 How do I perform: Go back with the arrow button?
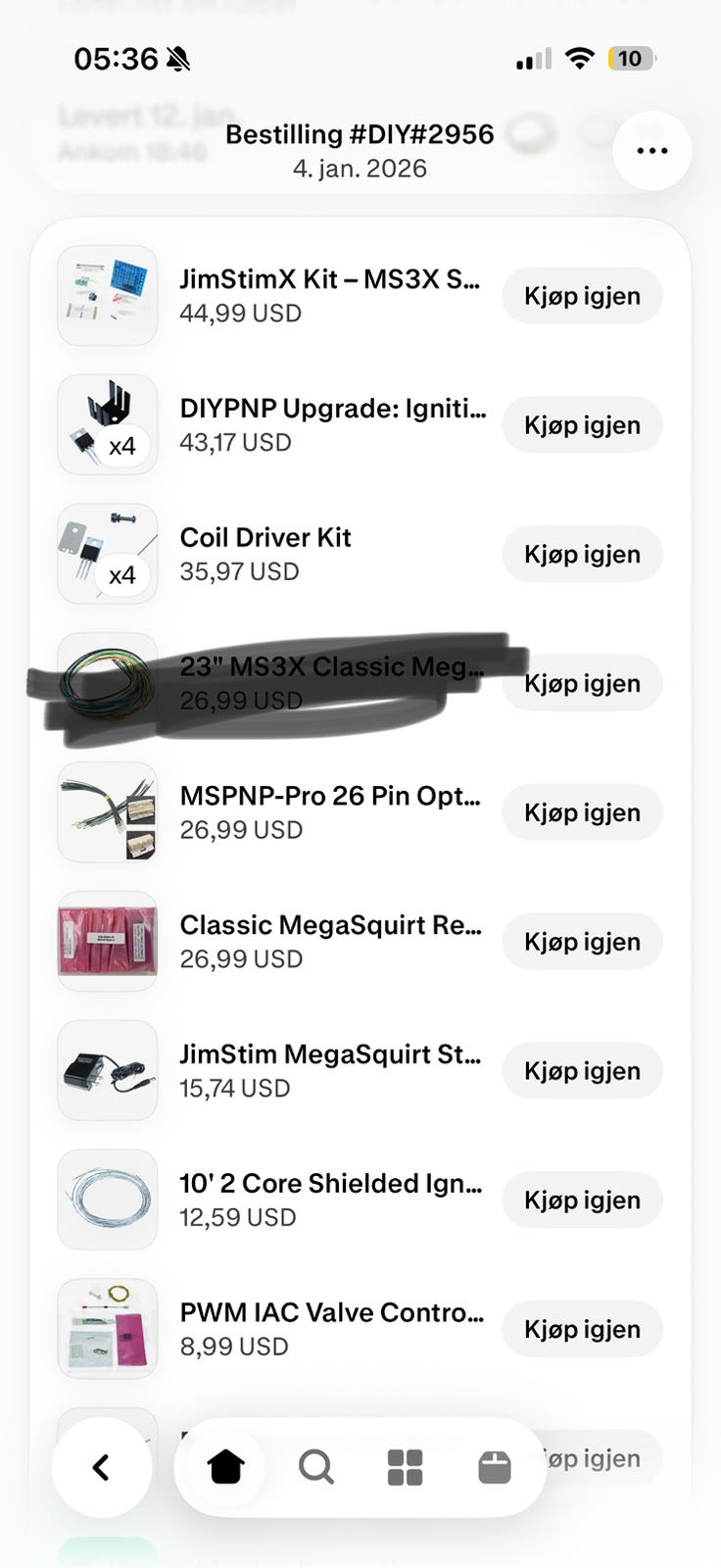[x=102, y=1467]
